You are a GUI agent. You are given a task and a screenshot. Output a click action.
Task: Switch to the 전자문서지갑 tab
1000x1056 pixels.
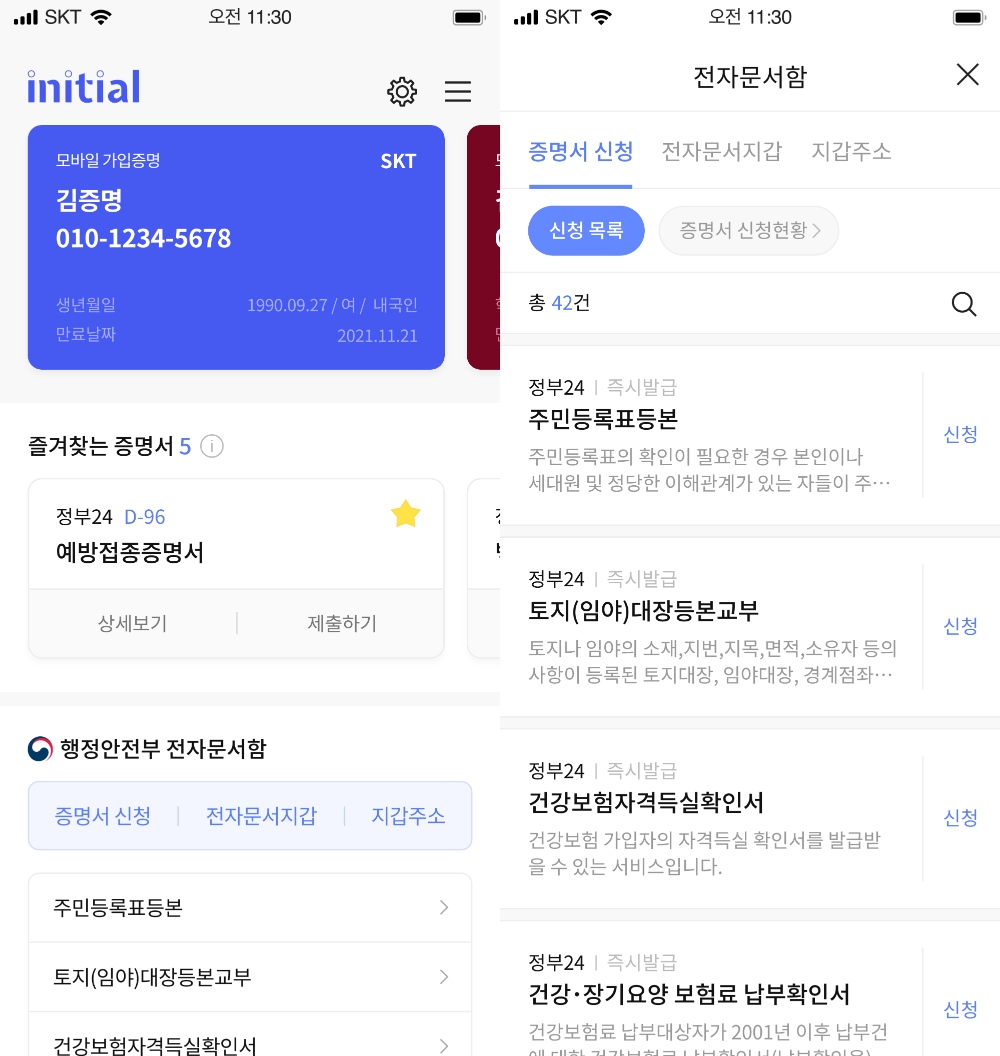(x=722, y=150)
